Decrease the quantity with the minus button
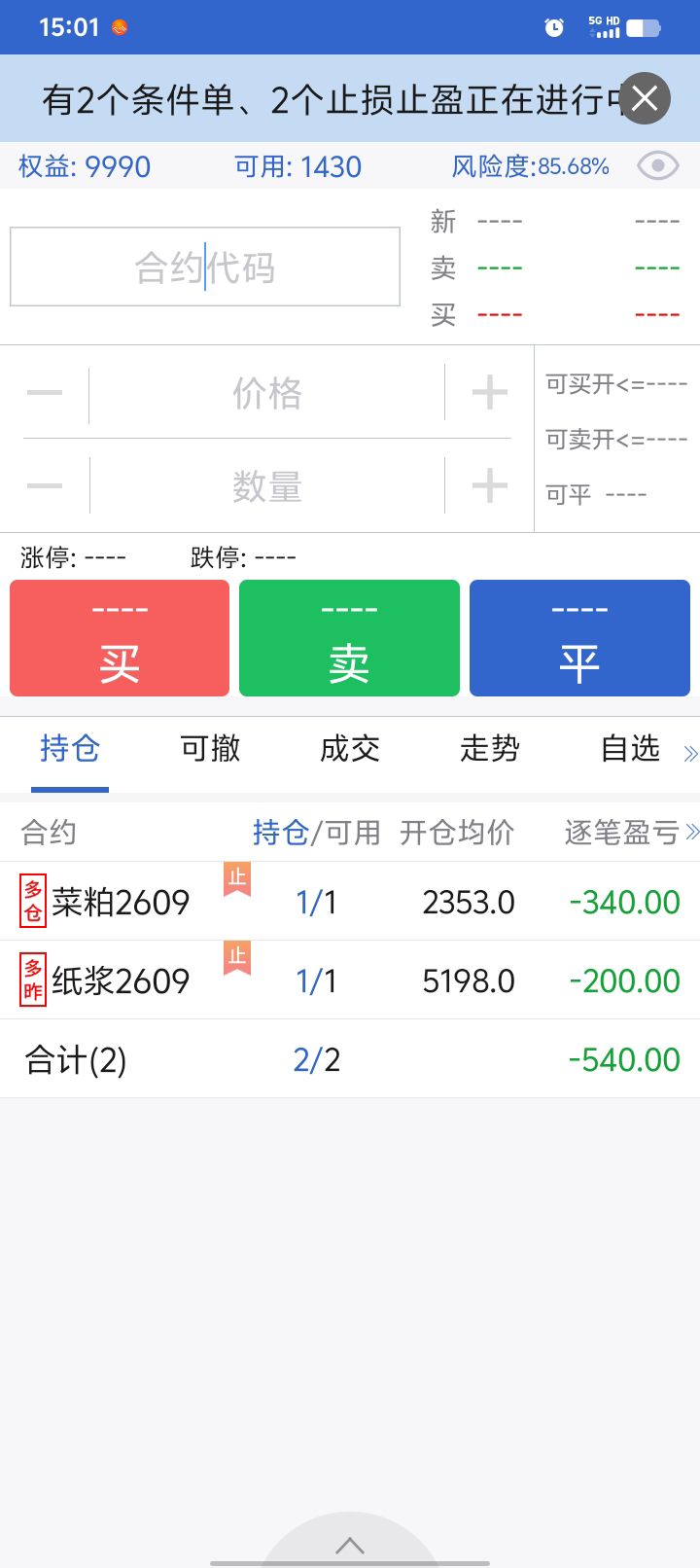Image resolution: width=700 pixels, height=1568 pixels. [x=45, y=485]
